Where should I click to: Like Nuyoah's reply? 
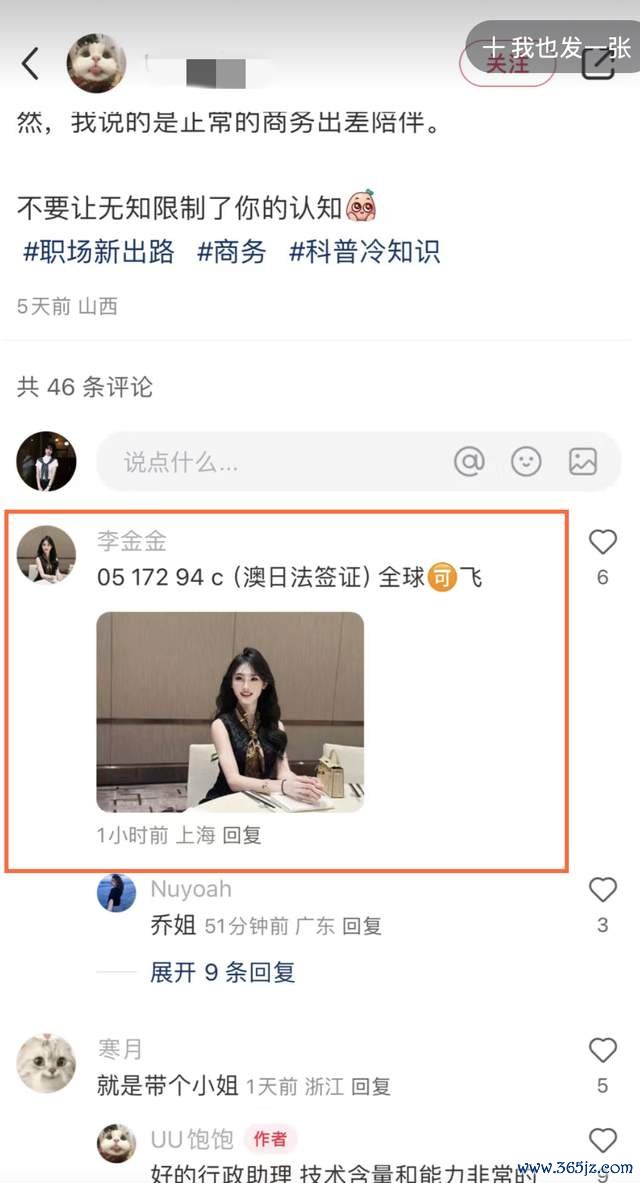point(602,890)
